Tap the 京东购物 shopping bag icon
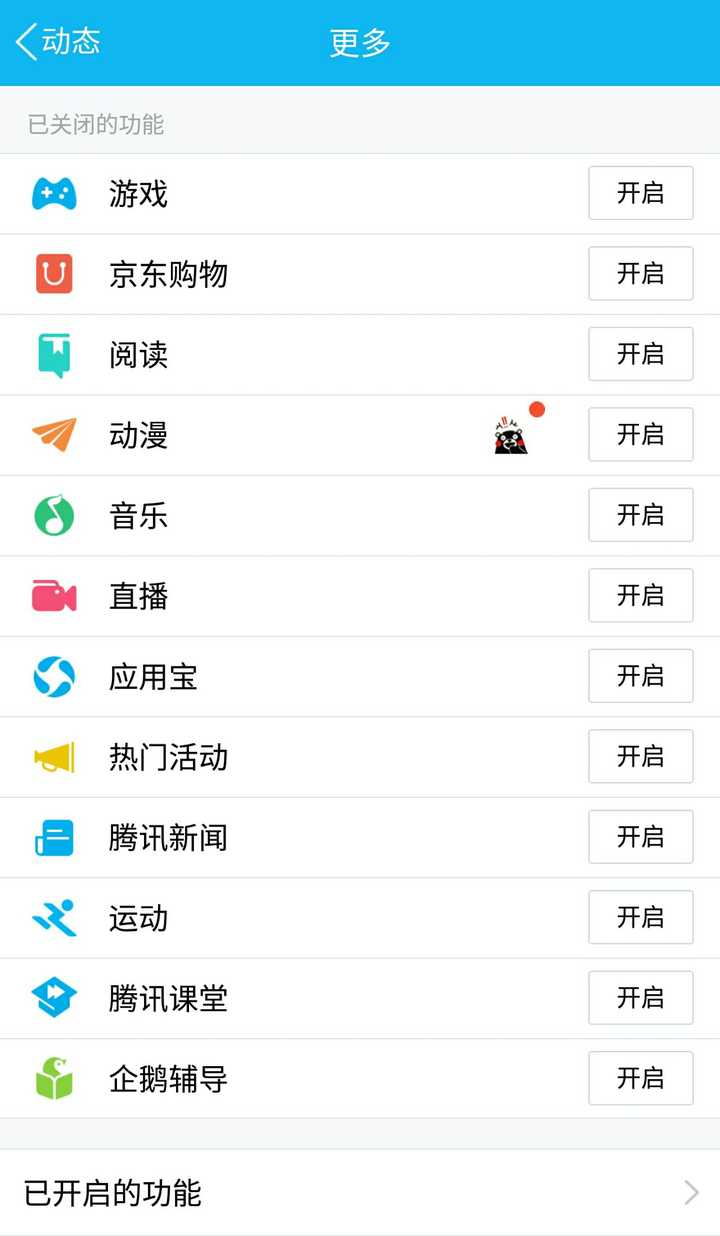Image resolution: width=720 pixels, height=1236 pixels. (x=54, y=274)
